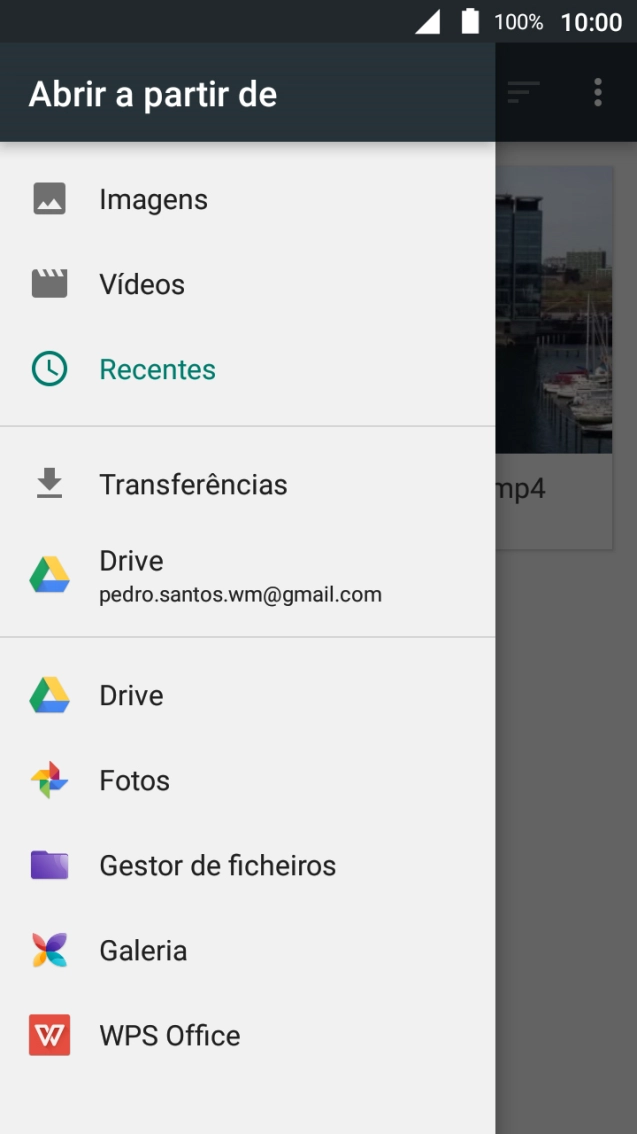Screen dimensions: 637x1134
Task: Open Drive for pedro.santos.wm@gmail.com
Action: pos(240,576)
